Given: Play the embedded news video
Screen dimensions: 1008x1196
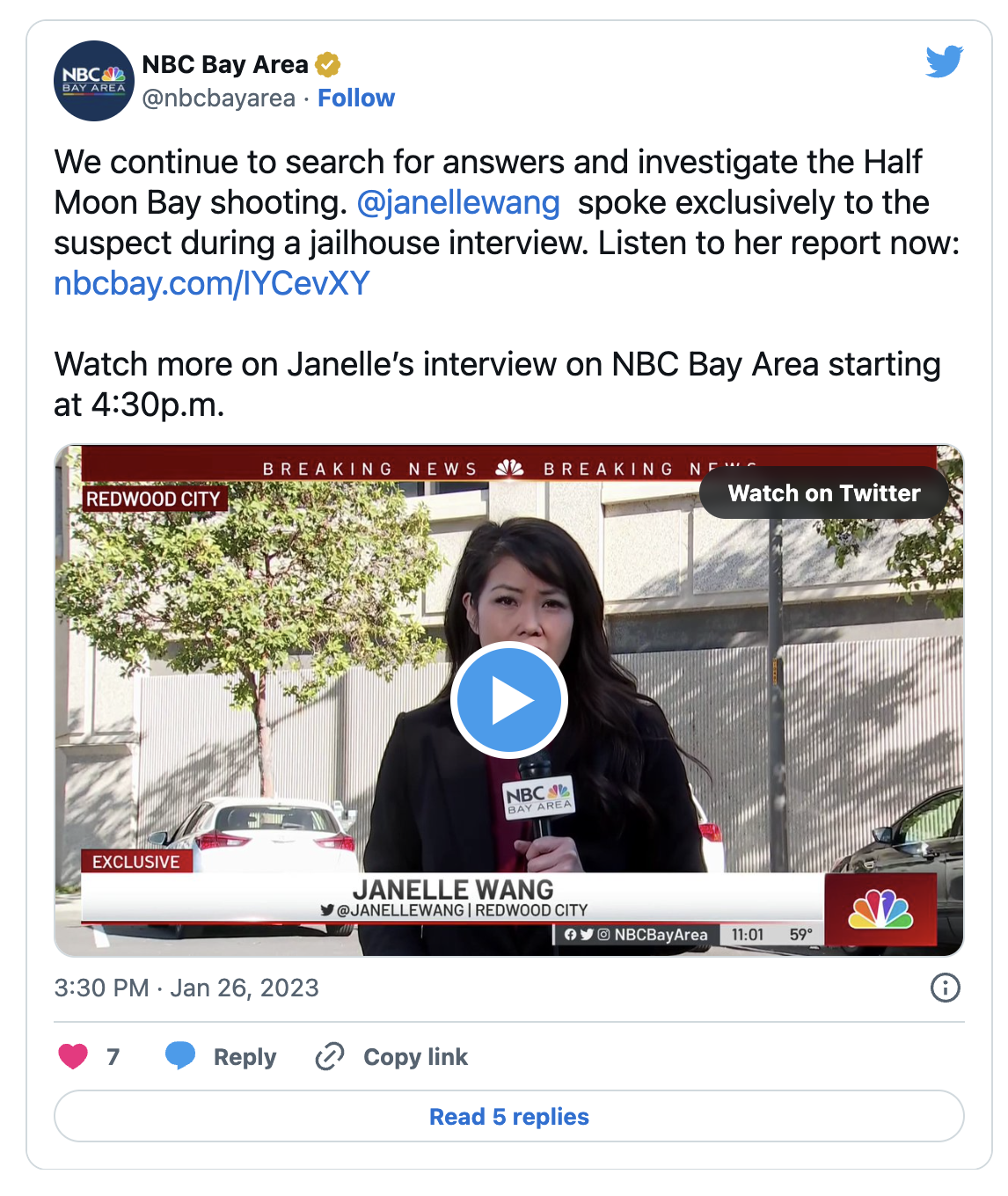Looking at the screenshot, I should click(508, 700).
